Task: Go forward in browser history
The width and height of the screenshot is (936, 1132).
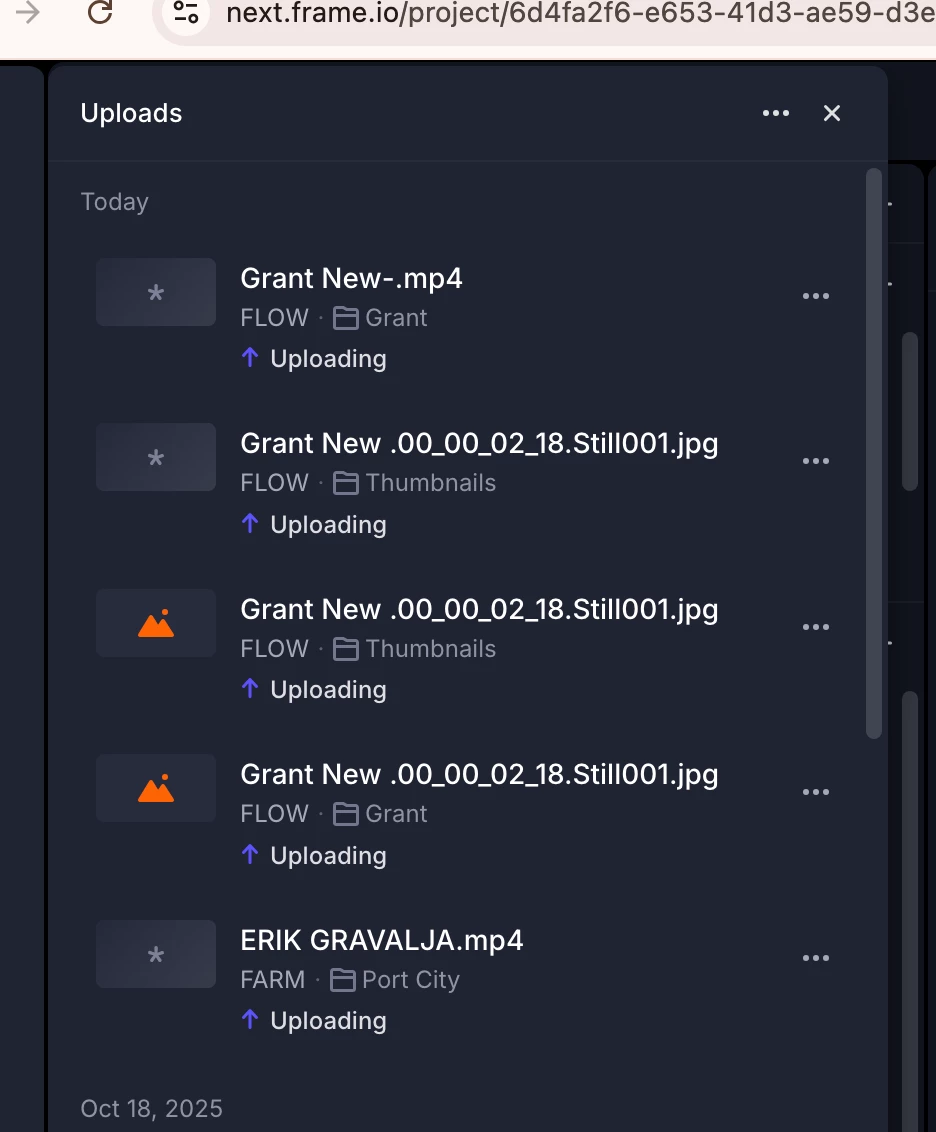Action: pyautogui.click(x=29, y=12)
